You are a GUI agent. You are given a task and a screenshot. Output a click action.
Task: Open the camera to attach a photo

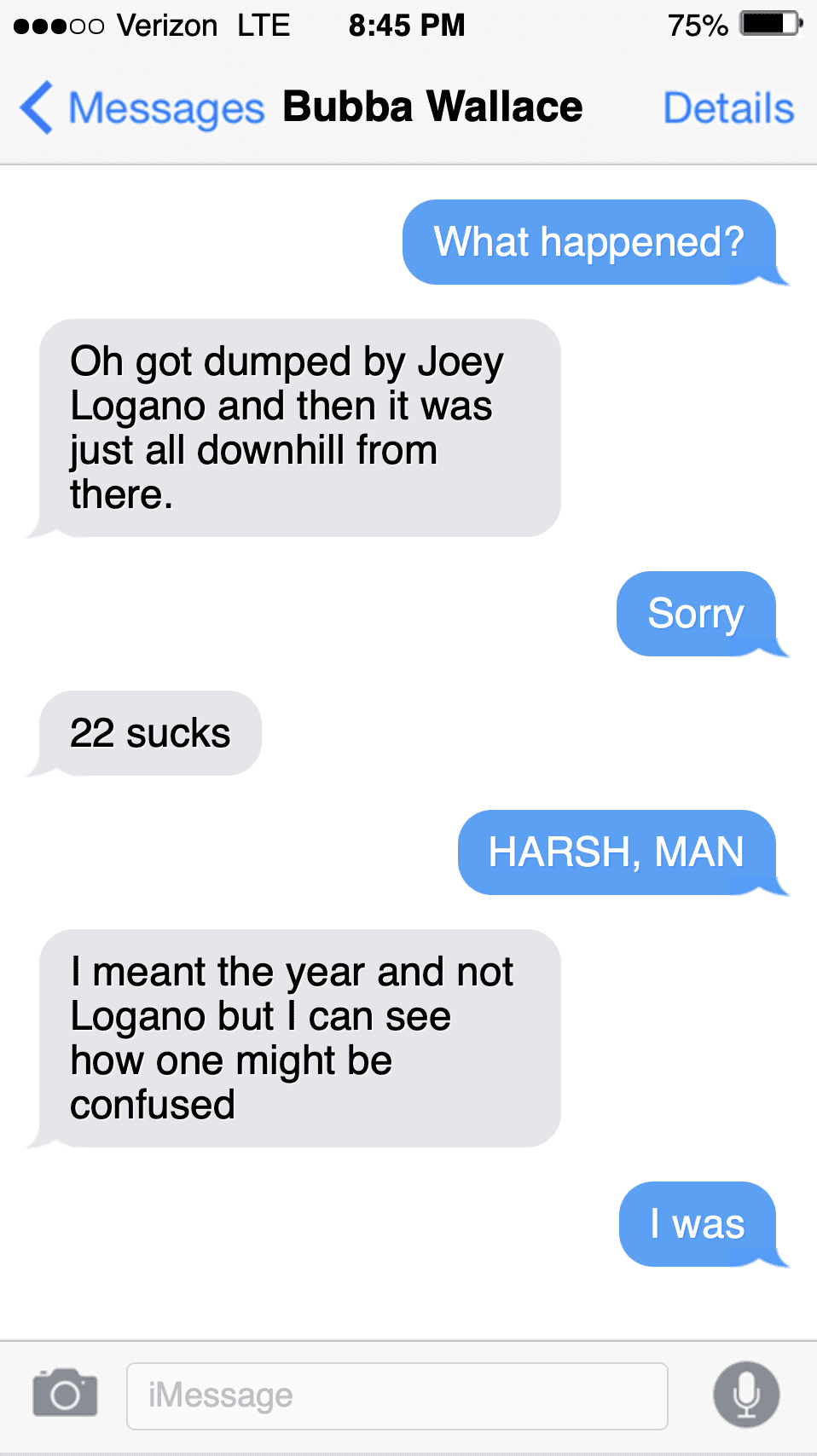[65, 1395]
